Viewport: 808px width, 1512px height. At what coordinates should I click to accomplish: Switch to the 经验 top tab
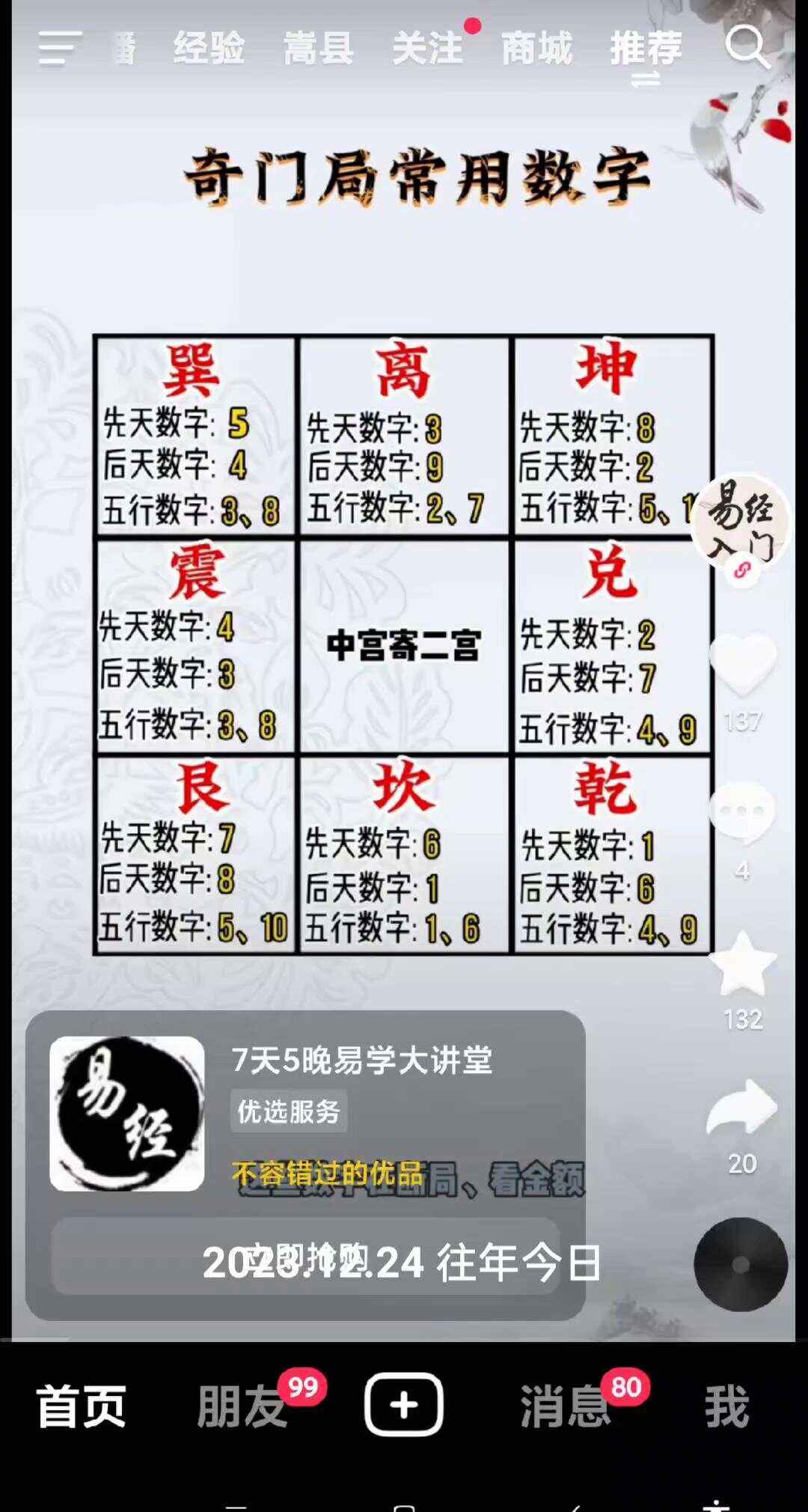pyautogui.click(x=209, y=48)
